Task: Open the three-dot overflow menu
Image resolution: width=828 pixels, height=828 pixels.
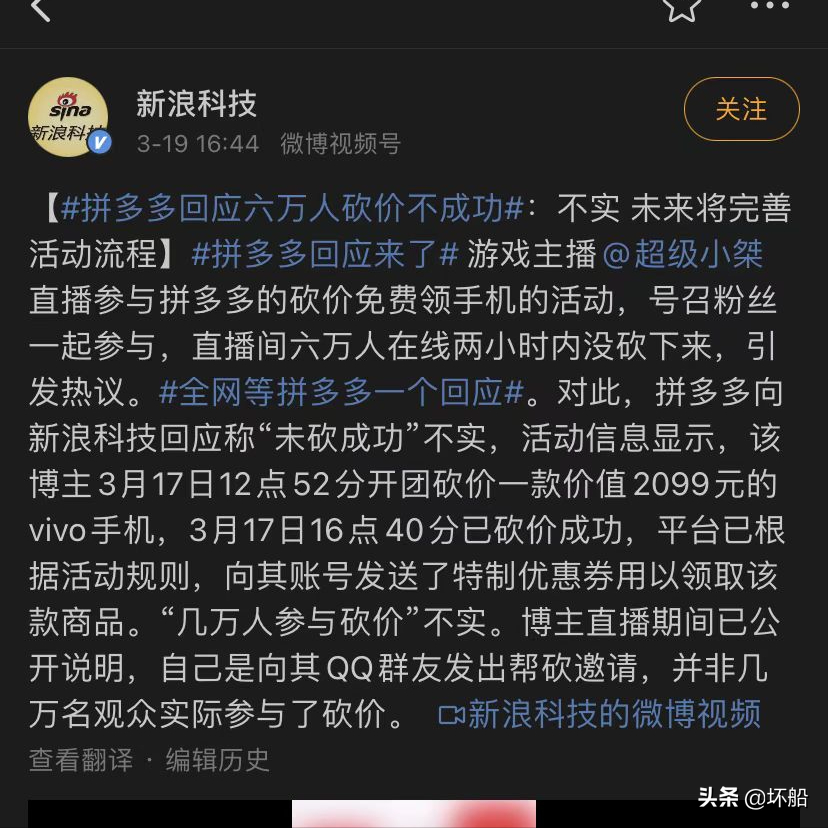Action: pos(769,6)
